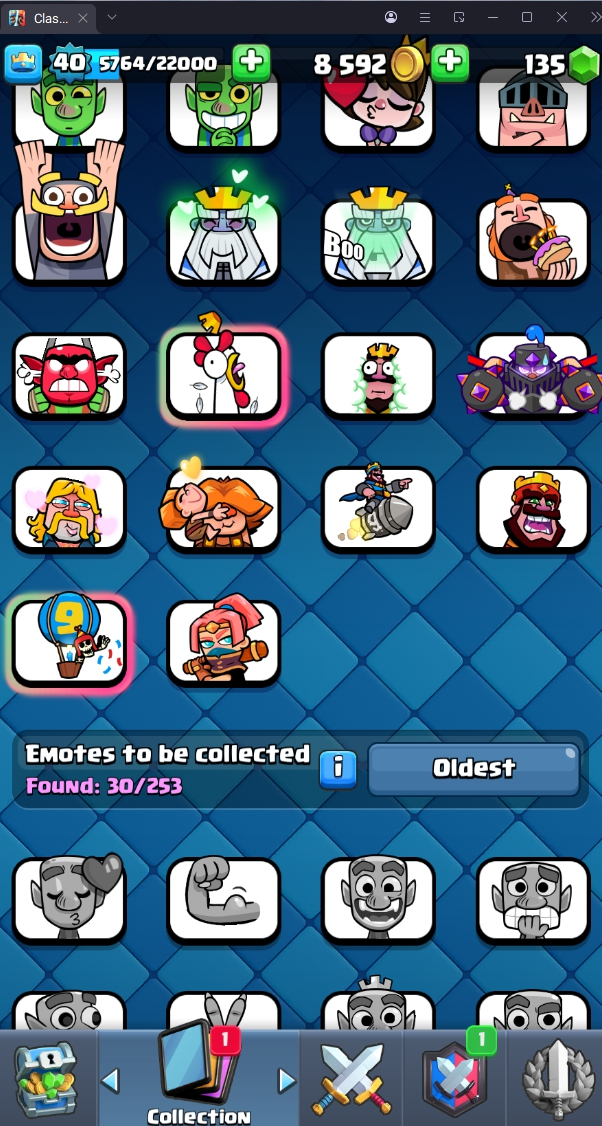Screen dimensions: 602x1126
Task: Open the locked flexing arm emote
Action: [223, 899]
